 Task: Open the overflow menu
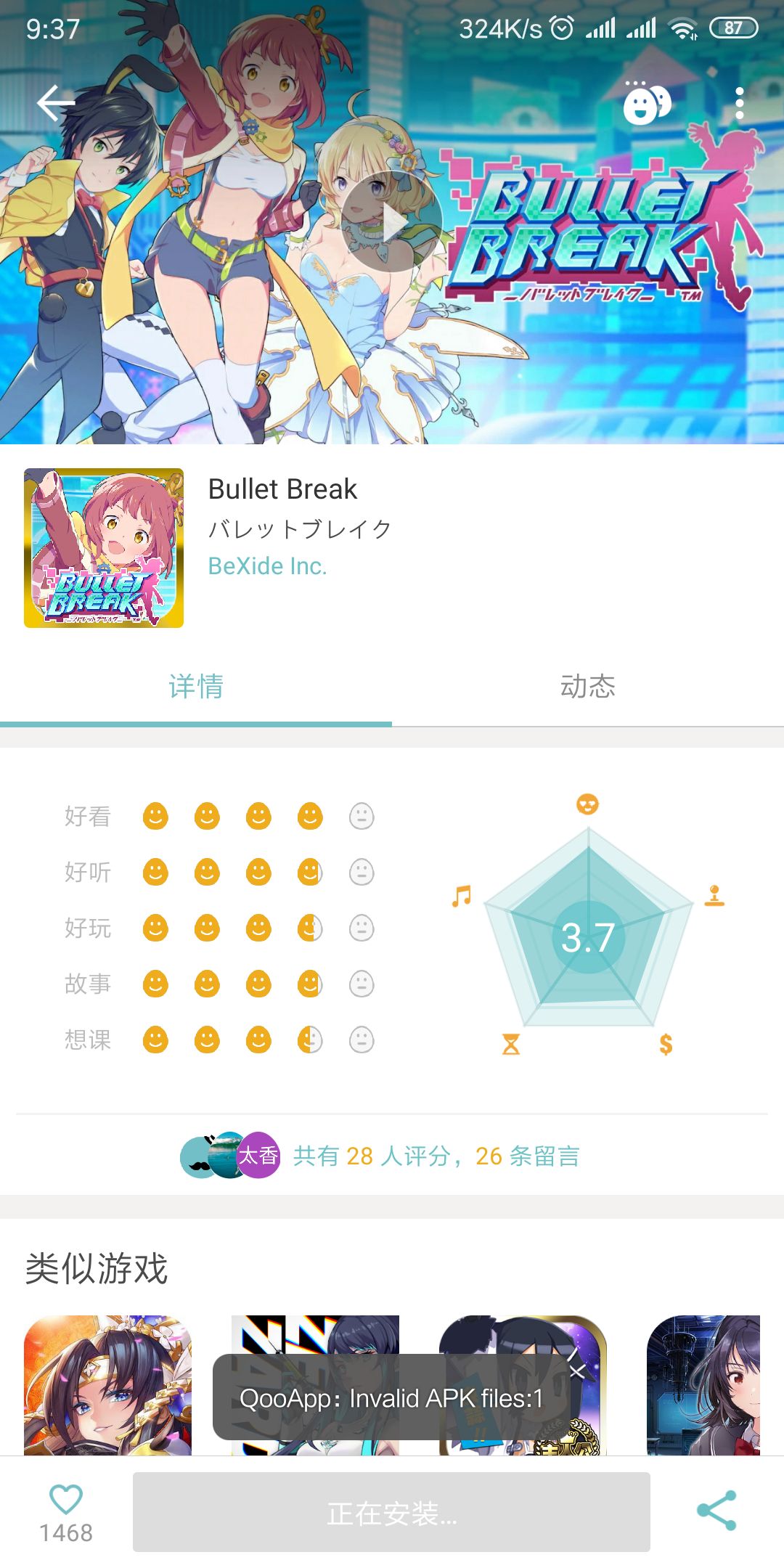coord(739,104)
